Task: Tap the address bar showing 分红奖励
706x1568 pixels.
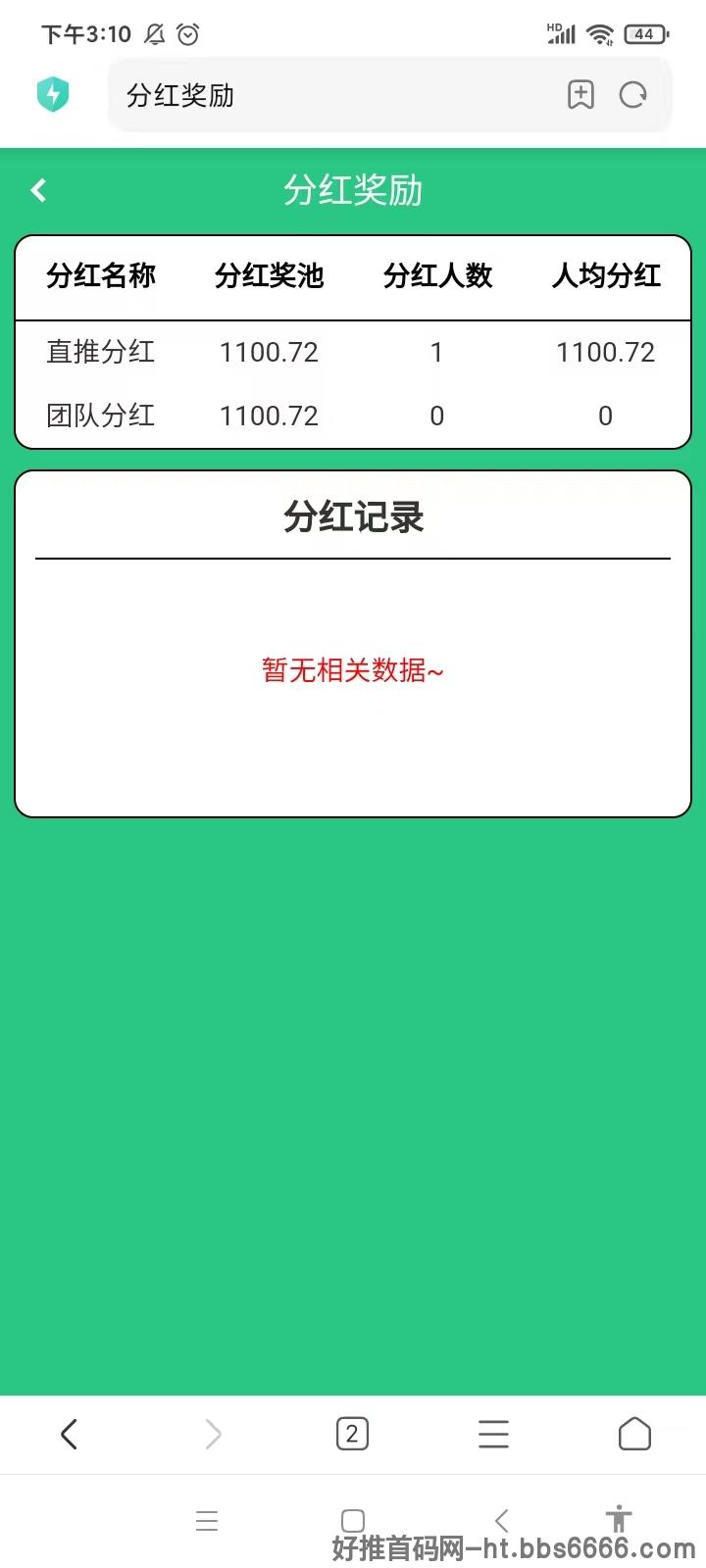Action: point(333,95)
